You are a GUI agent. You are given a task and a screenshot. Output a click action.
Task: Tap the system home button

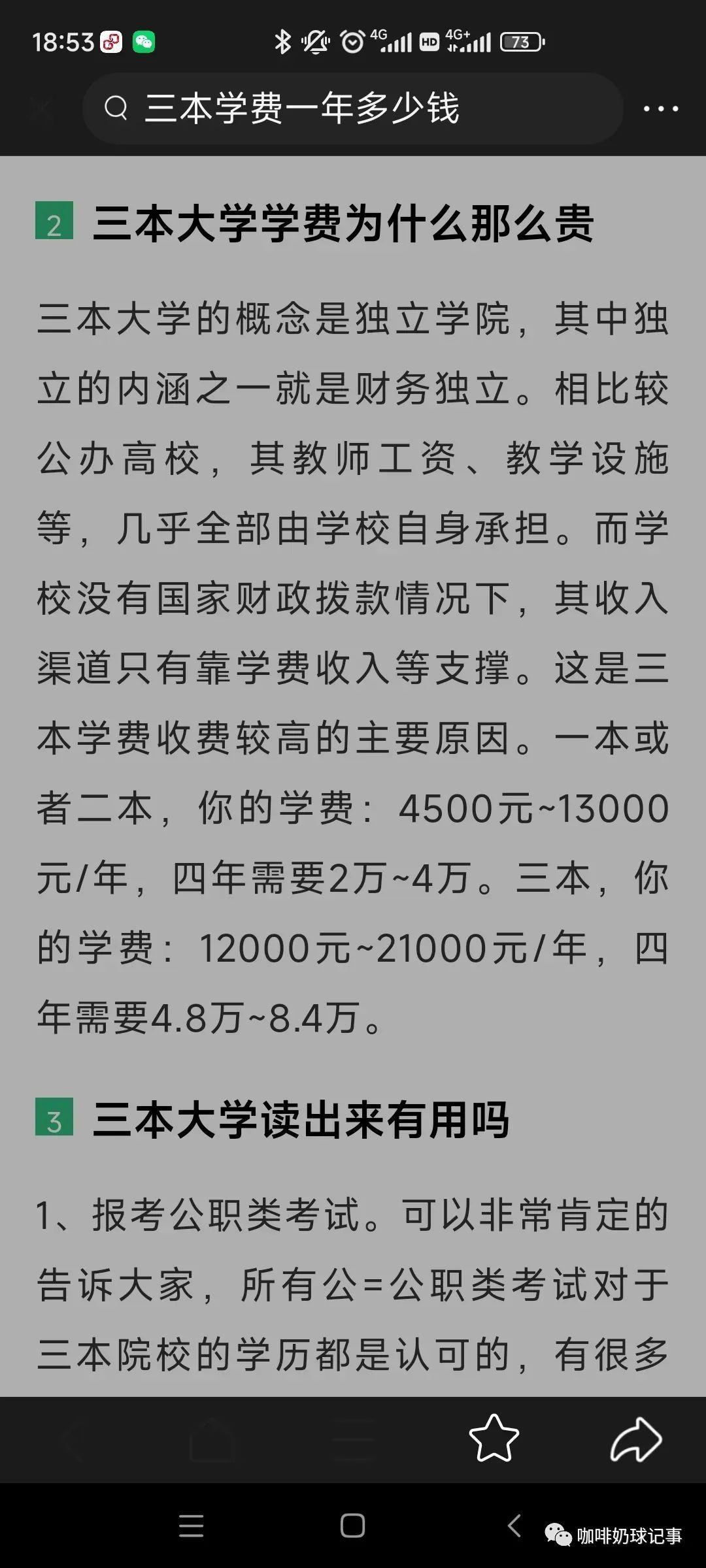pyautogui.click(x=352, y=1526)
